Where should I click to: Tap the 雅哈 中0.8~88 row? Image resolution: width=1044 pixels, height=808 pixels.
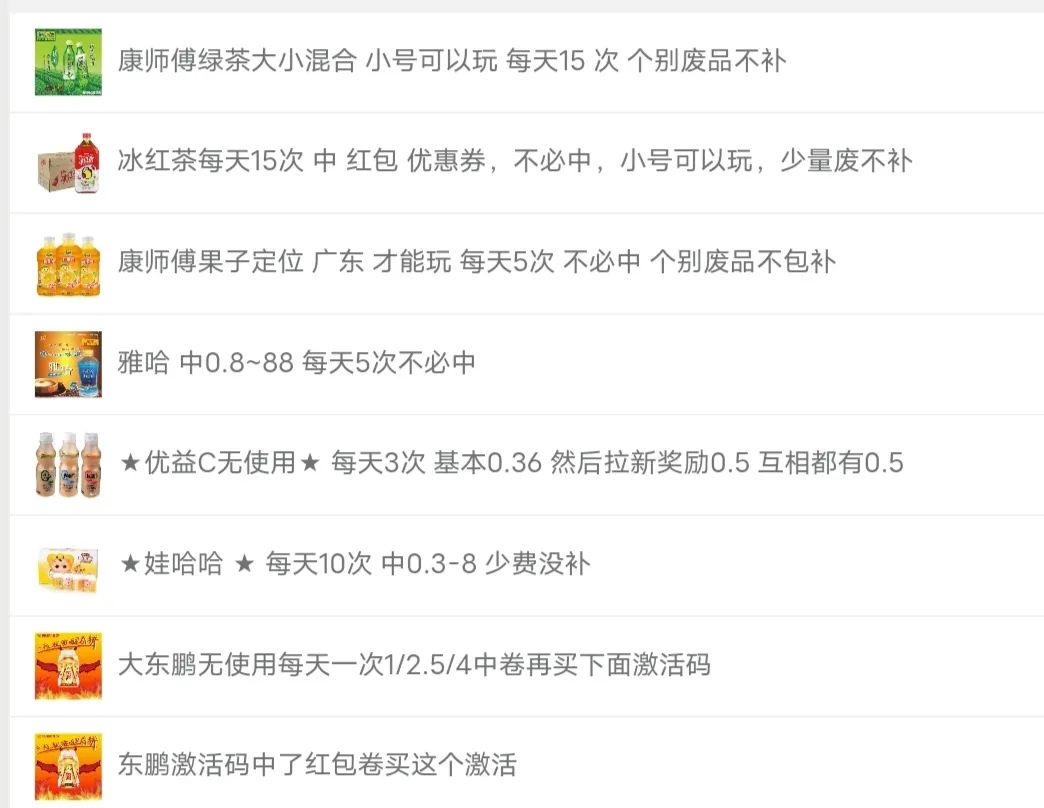coord(296,363)
